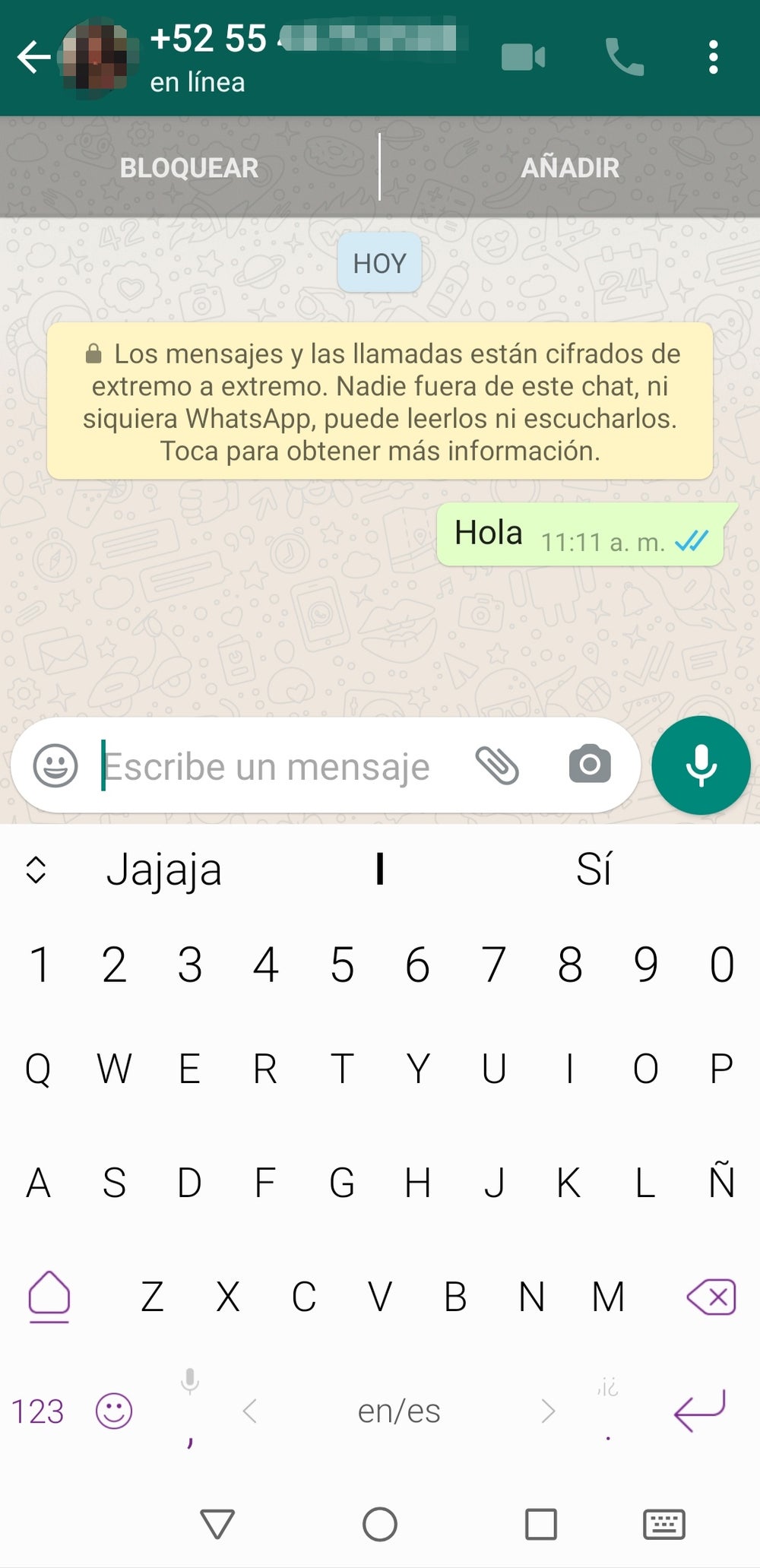
Task: Focus the Escribe un mensaje field
Action: pos(274,766)
